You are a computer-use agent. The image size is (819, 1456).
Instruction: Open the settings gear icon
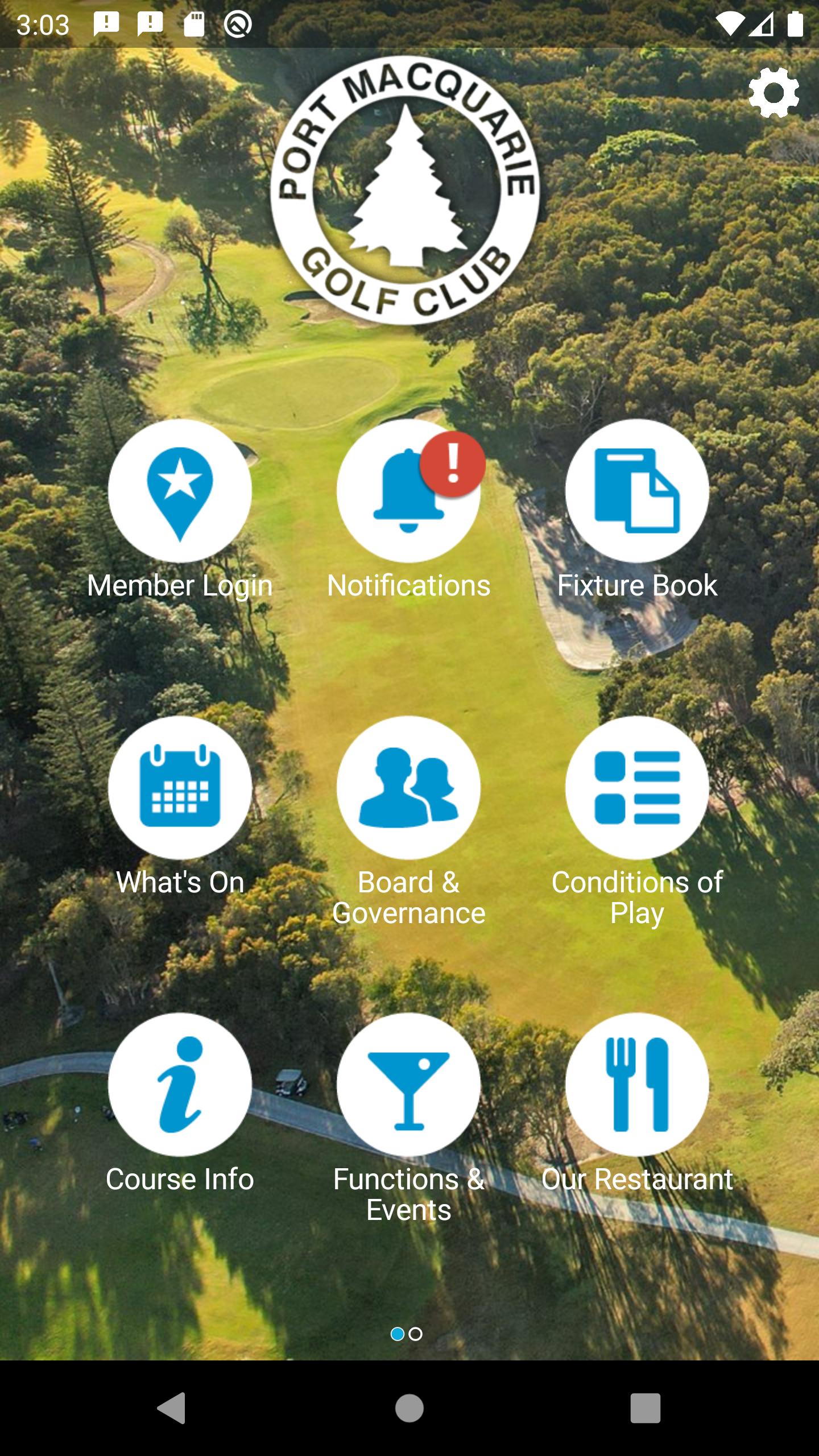pyautogui.click(x=773, y=93)
